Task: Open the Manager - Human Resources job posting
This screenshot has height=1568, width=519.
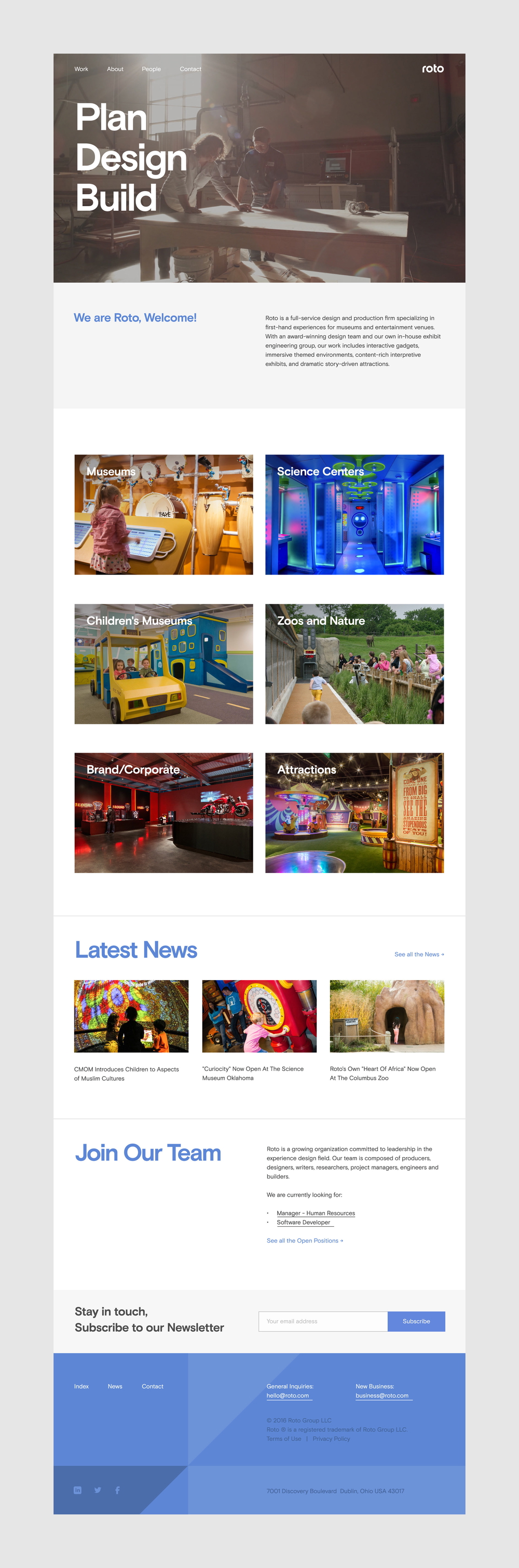Action: pos(315,1213)
